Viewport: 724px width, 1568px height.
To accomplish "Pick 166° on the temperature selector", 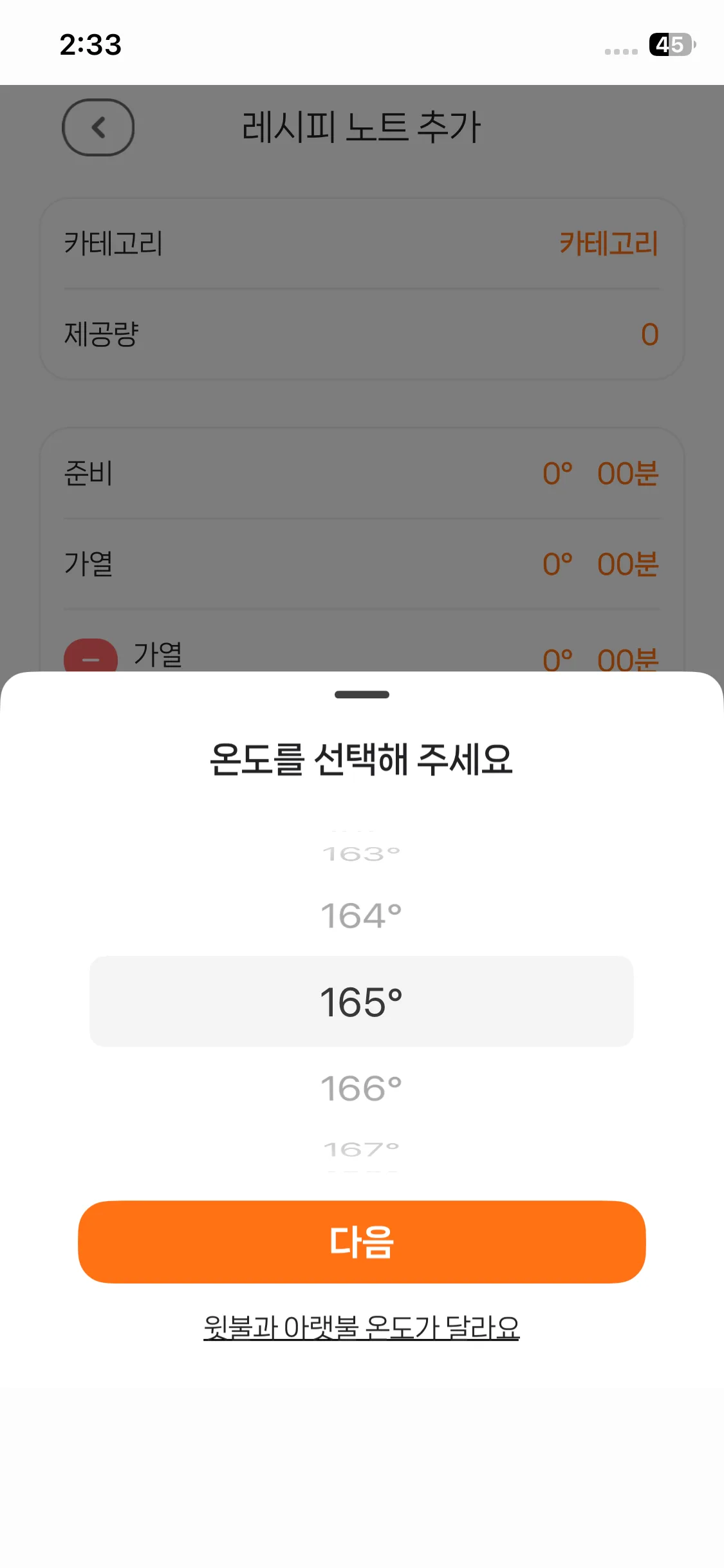I will coord(362,1088).
